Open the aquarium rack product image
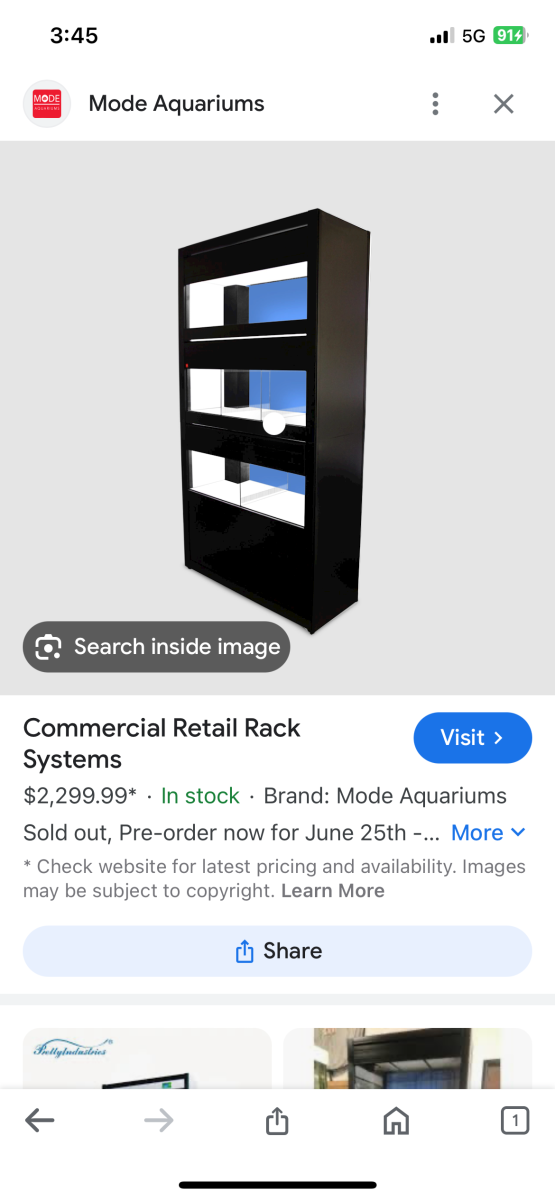The width and height of the screenshot is (555, 1200). [275, 422]
